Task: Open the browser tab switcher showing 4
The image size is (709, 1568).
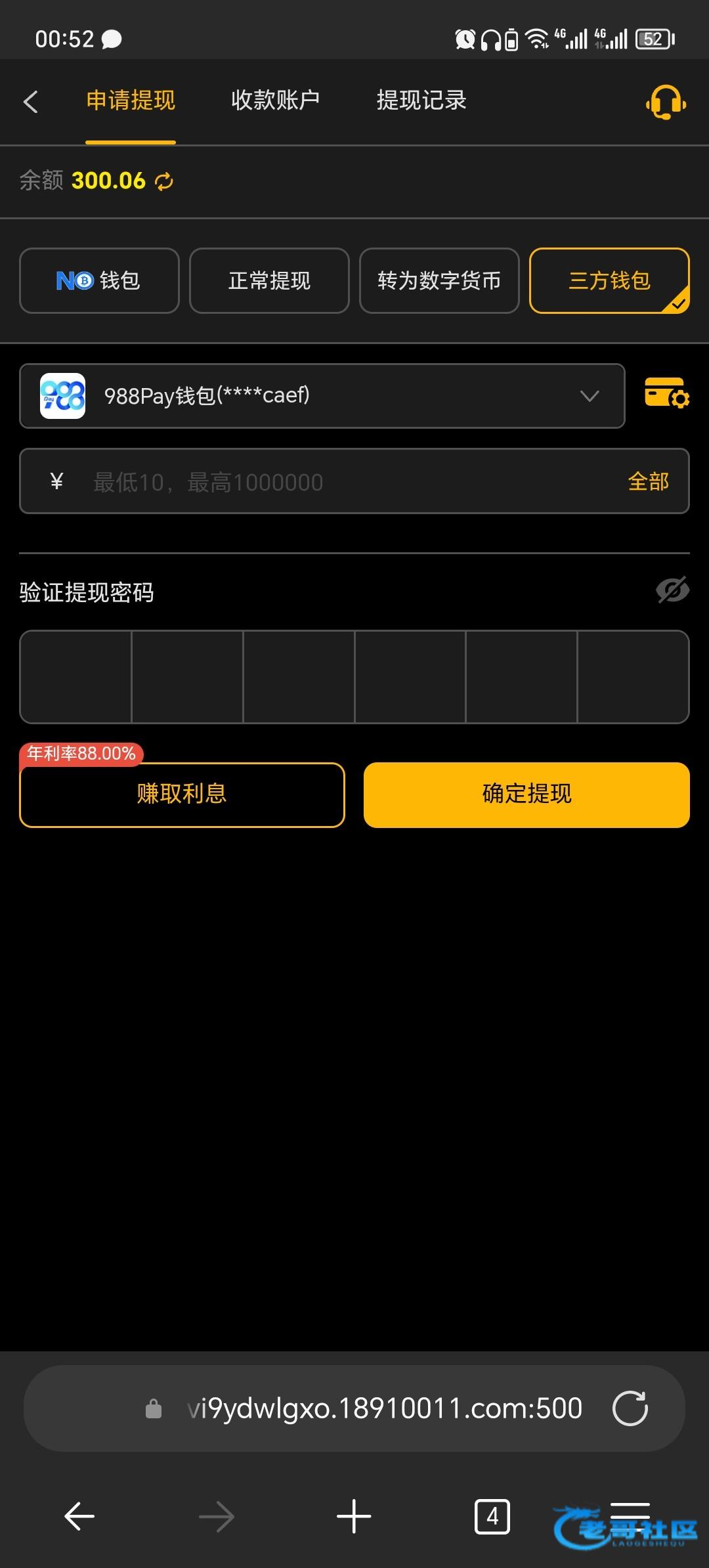Action: click(x=492, y=1516)
